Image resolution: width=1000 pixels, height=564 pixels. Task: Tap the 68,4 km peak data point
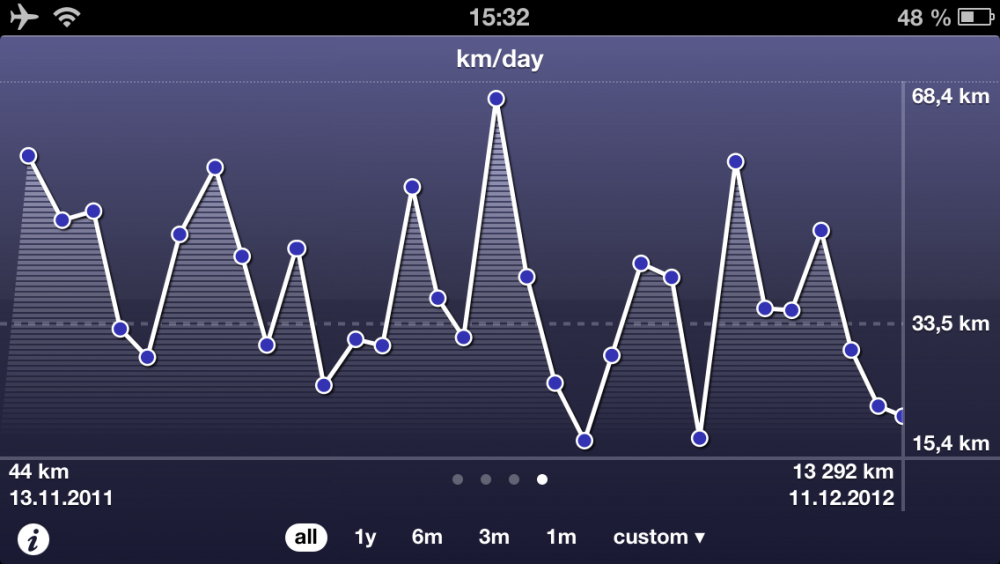click(x=496, y=99)
